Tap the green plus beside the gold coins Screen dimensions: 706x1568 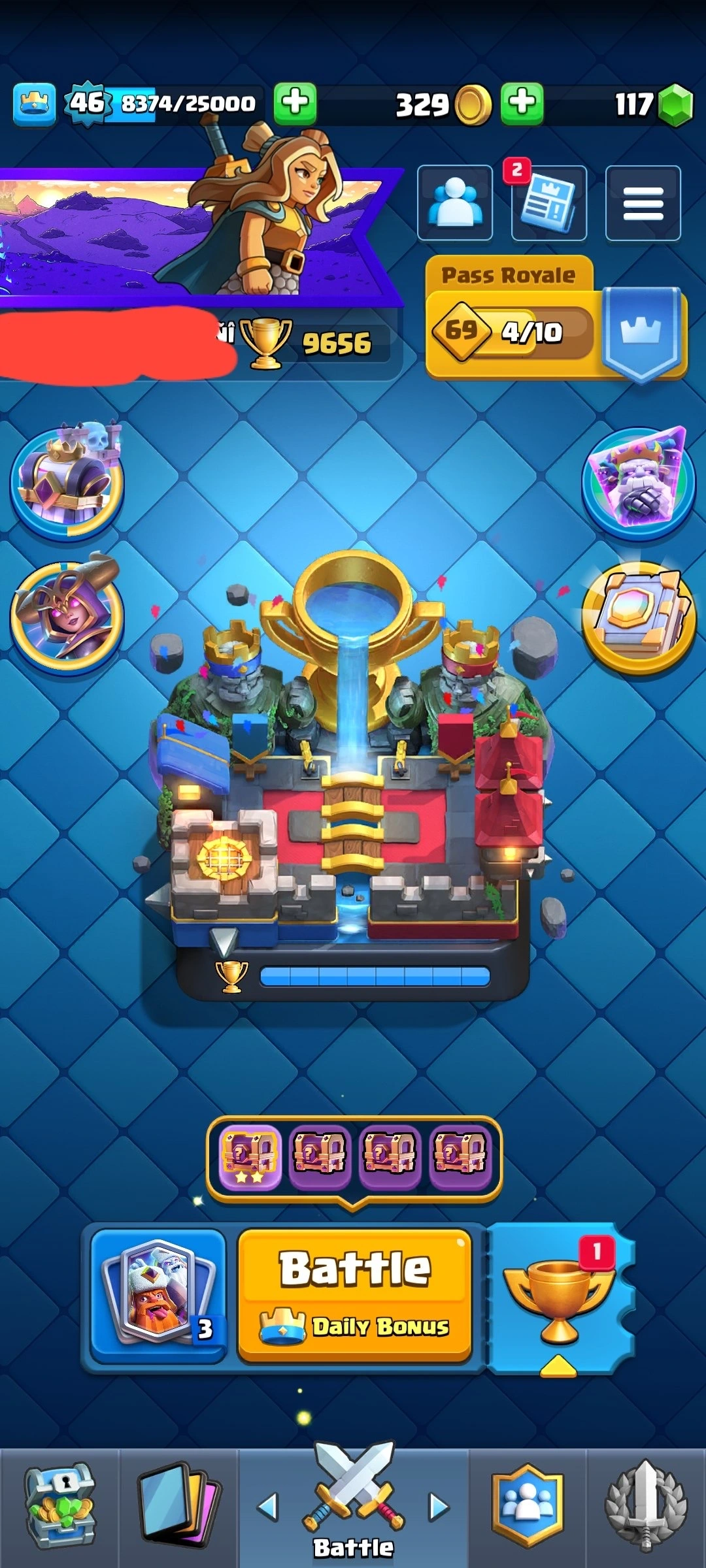pyautogui.click(x=295, y=103)
